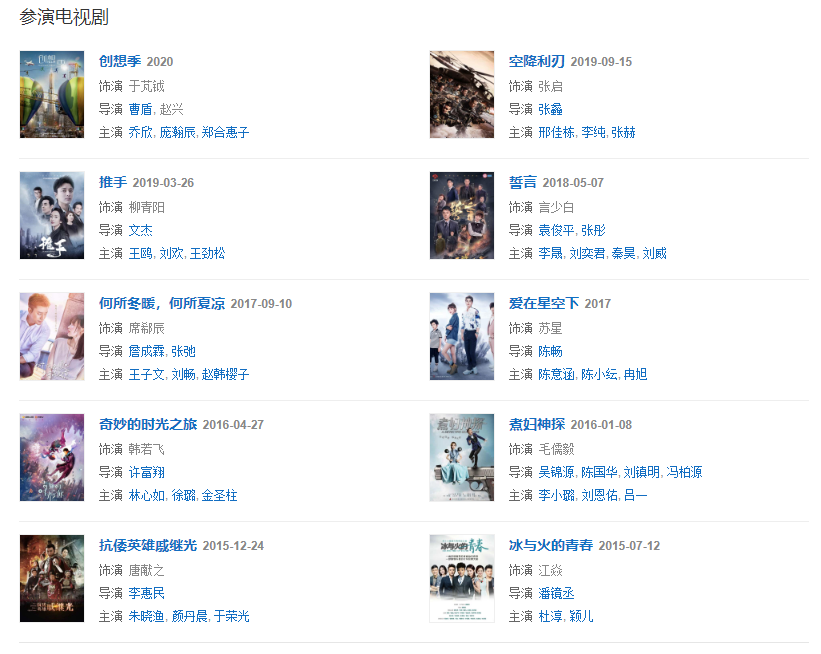The image size is (821, 654).
Task: Open the 冰与火的青春 title link
Action: click(551, 545)
